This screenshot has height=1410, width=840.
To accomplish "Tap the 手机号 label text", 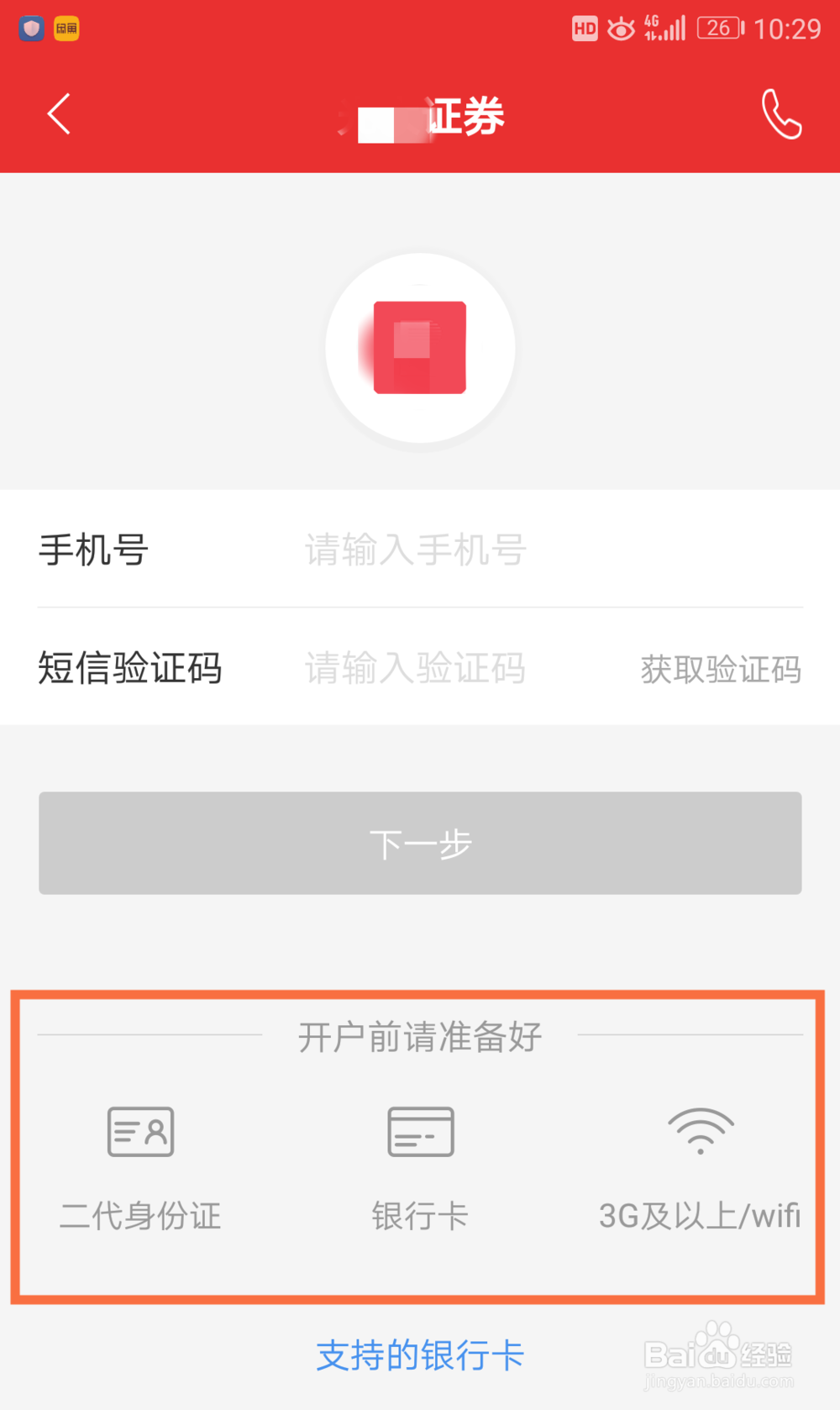I will (92, 550).
